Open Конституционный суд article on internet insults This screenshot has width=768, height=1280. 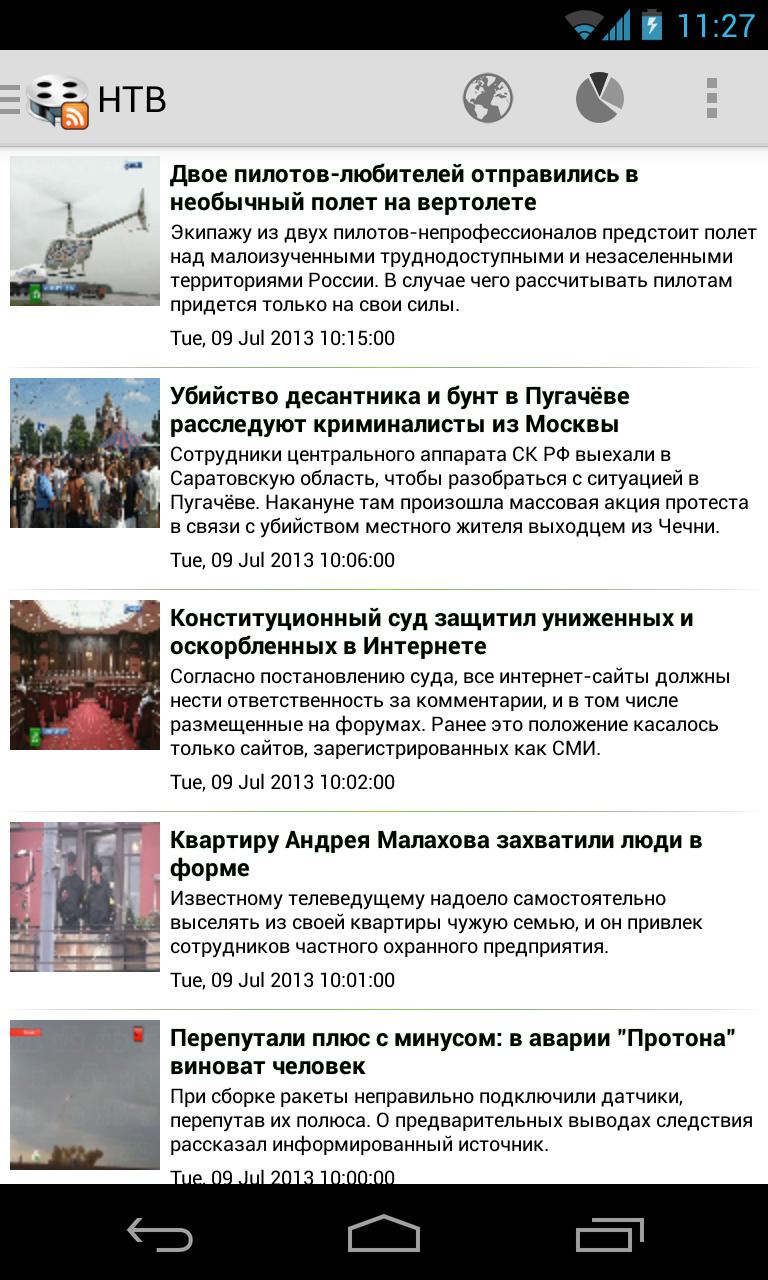(431, 632)
